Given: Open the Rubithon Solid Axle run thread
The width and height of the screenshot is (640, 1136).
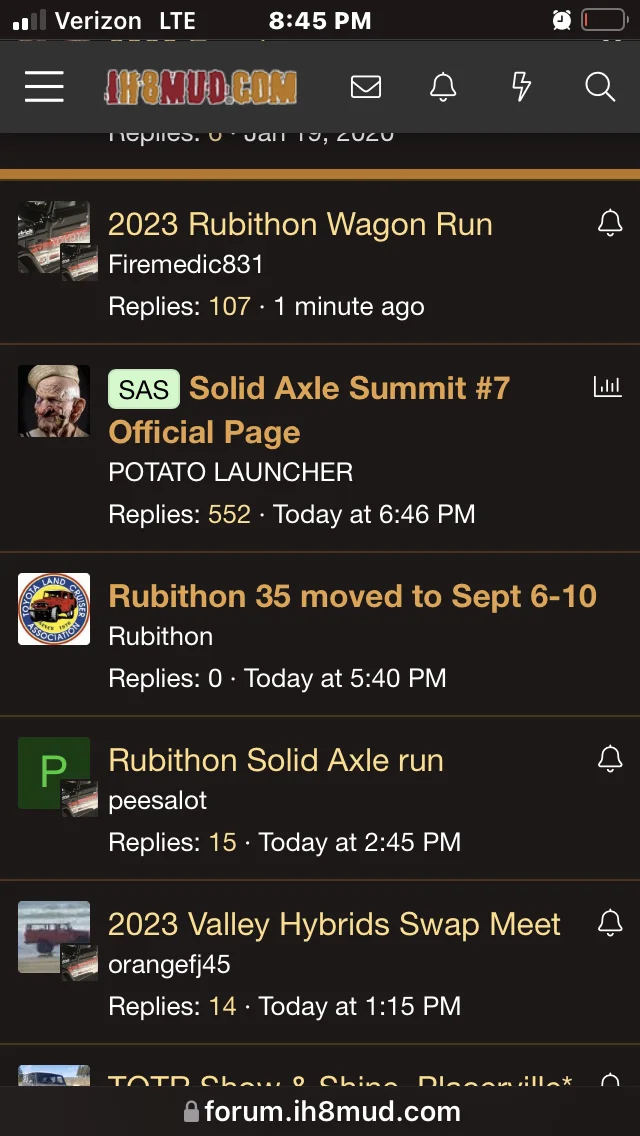Looking at the screenshot, I should (276, 760).
